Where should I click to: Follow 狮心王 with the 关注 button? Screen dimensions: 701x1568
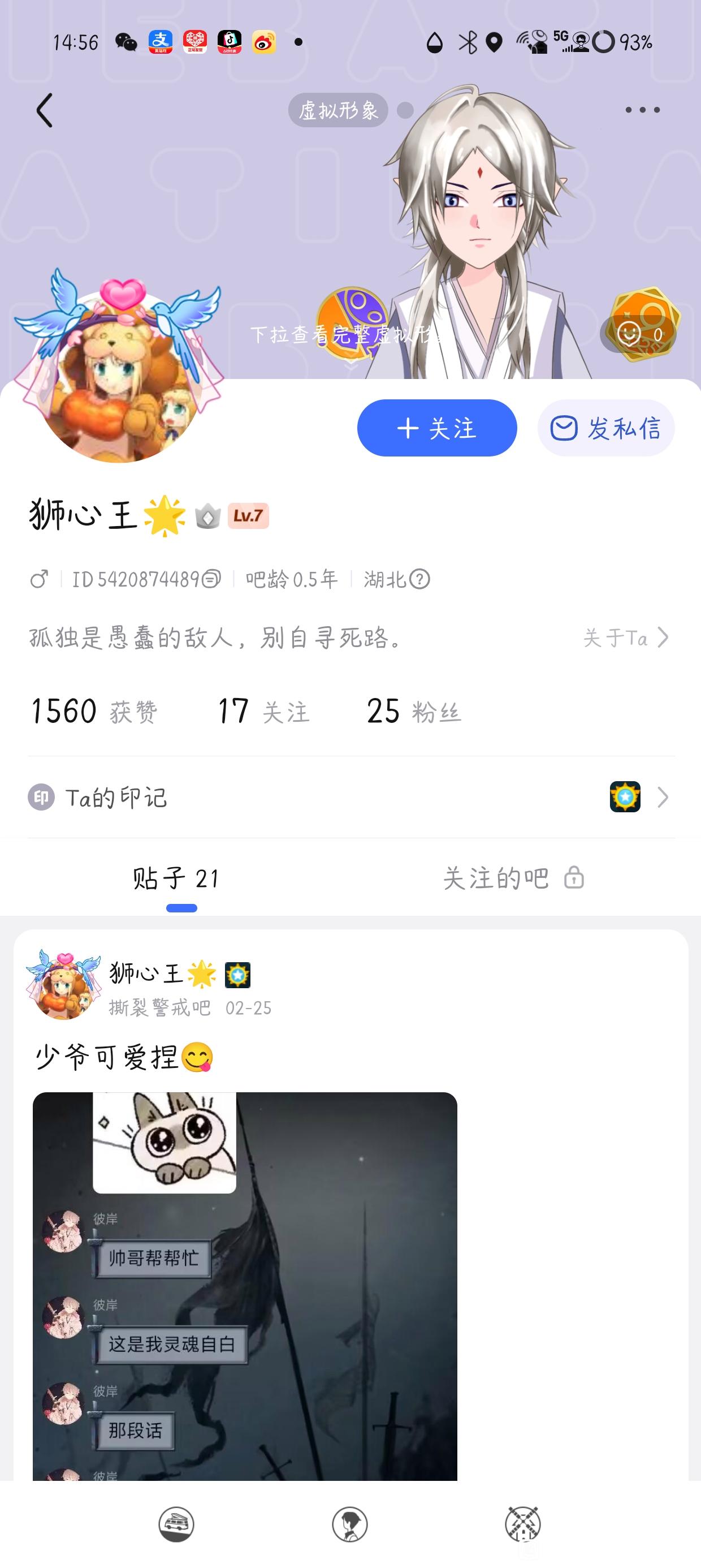[x=437, y=428]
